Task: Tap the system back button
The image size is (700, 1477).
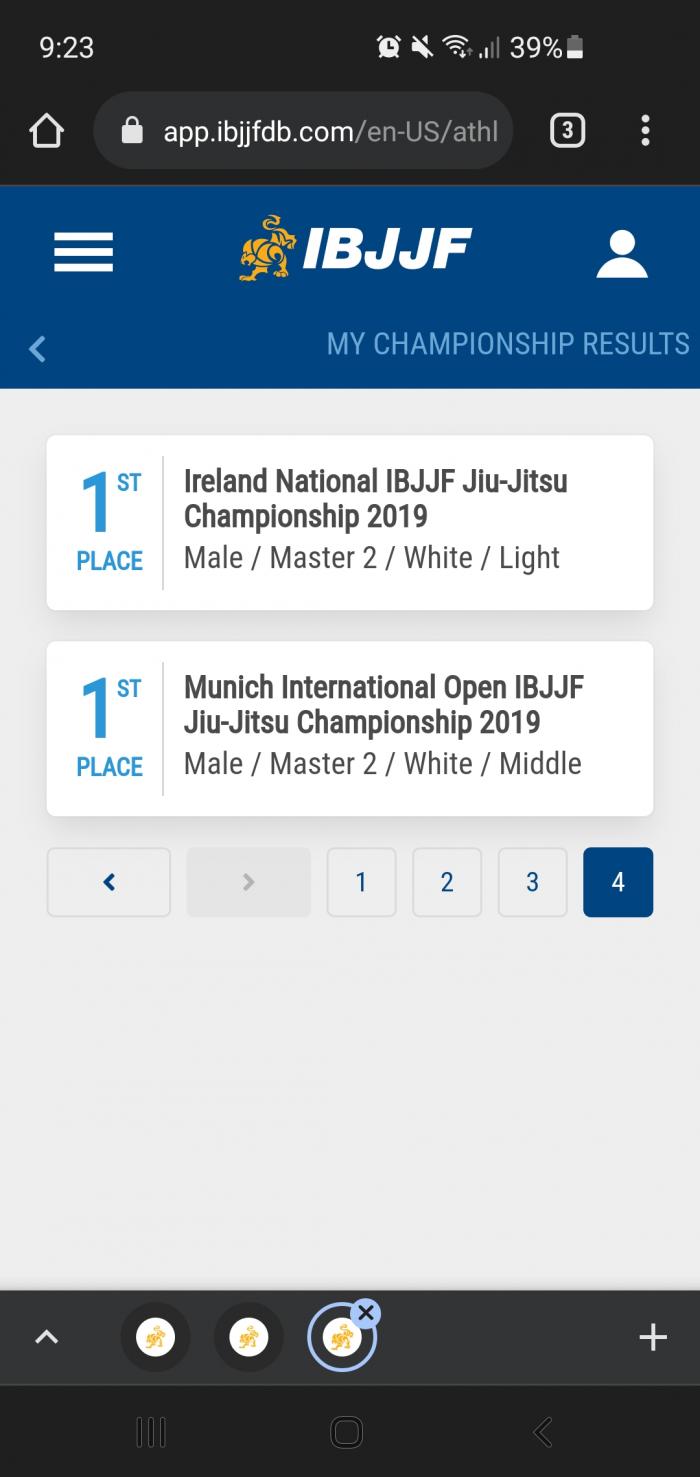Action: click(543, 1433)
